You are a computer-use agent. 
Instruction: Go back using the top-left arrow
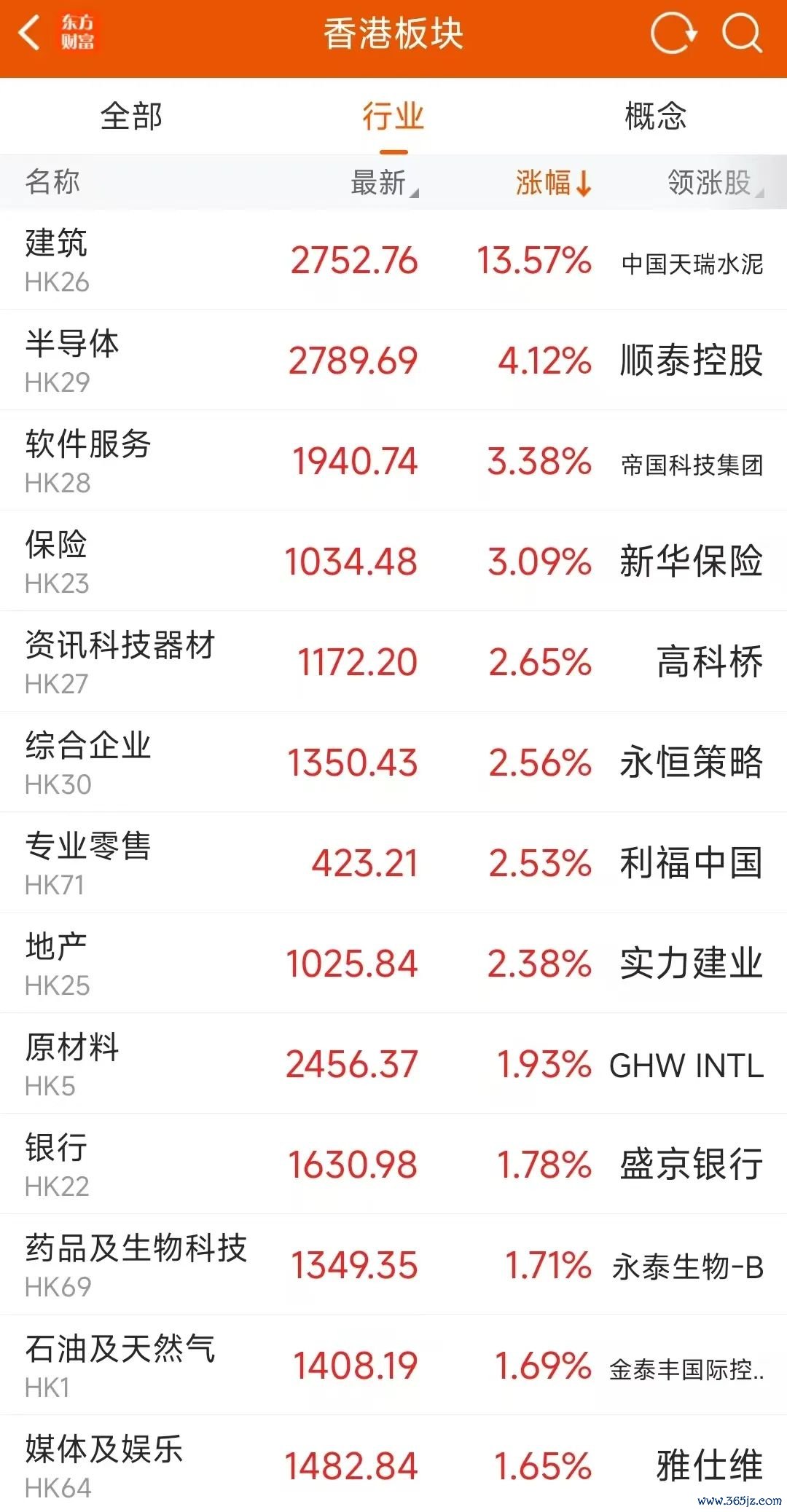click(28, 33)
